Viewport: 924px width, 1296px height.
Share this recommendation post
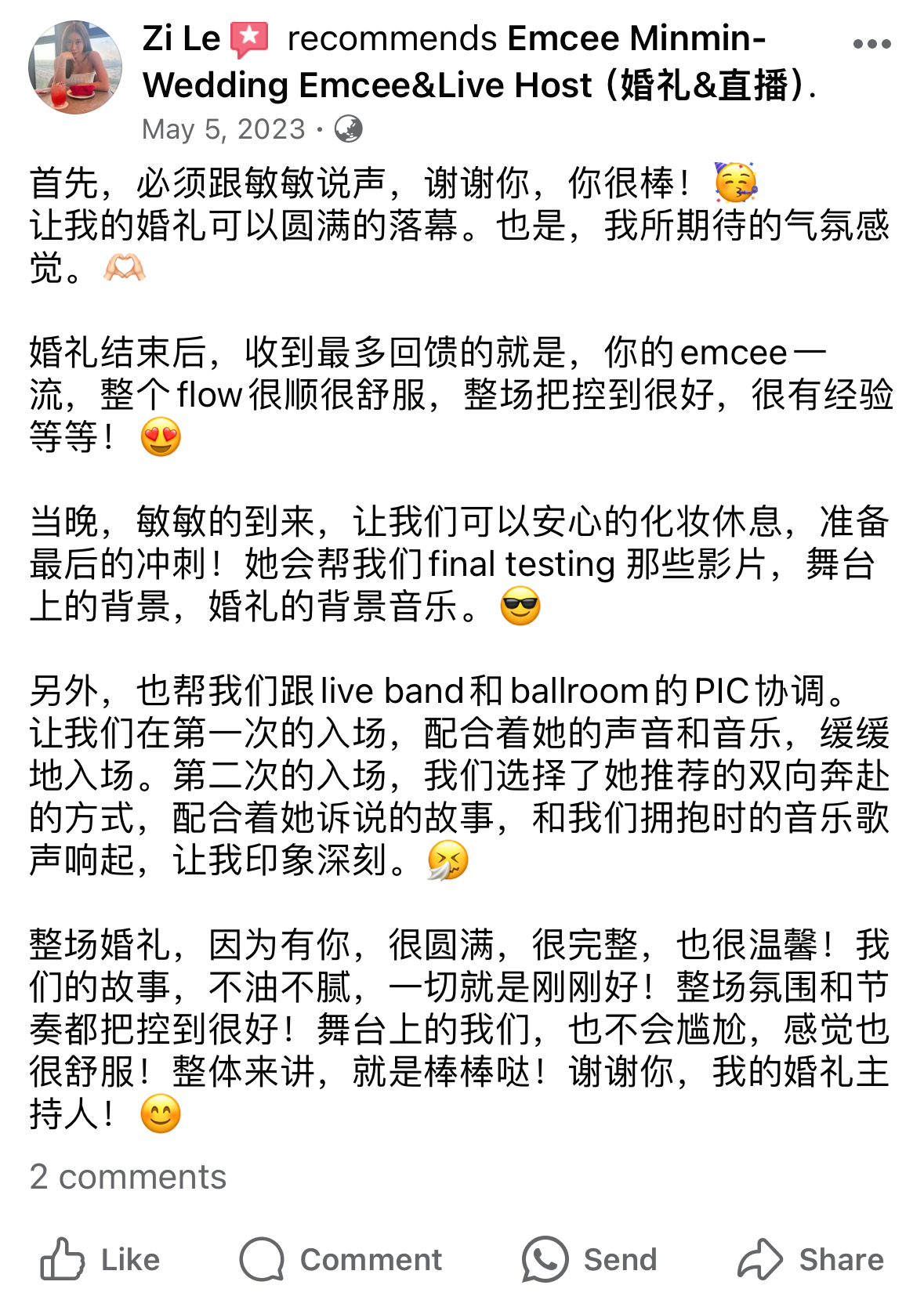click(810, 1259)
